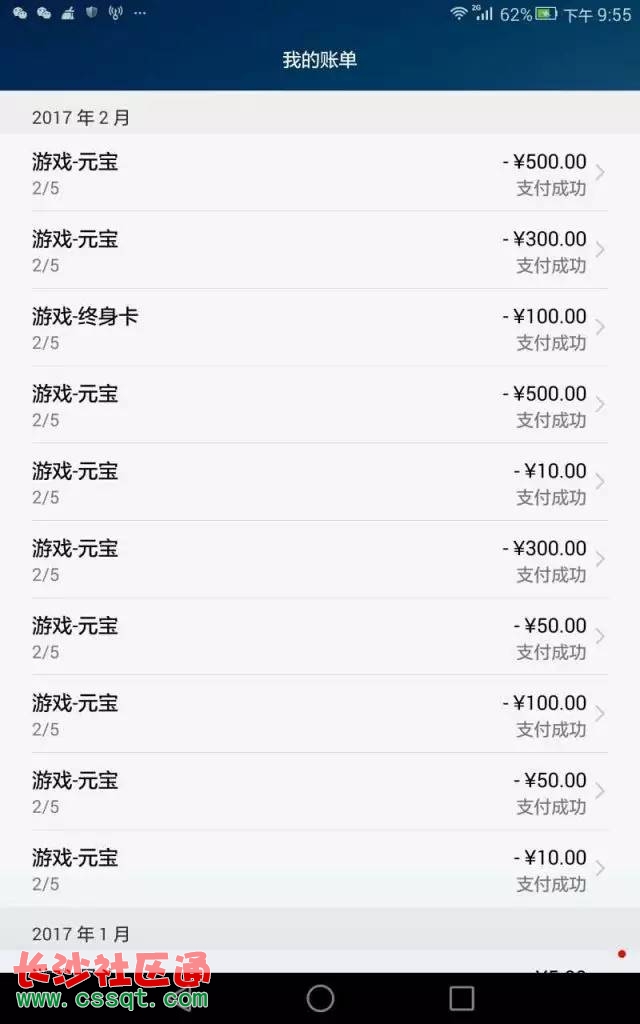The width and height of the screenshot is (640, 1024).
Task: Open the ¥300.00 entry just above 游戏-终身卡
Action: click(320, 250)
